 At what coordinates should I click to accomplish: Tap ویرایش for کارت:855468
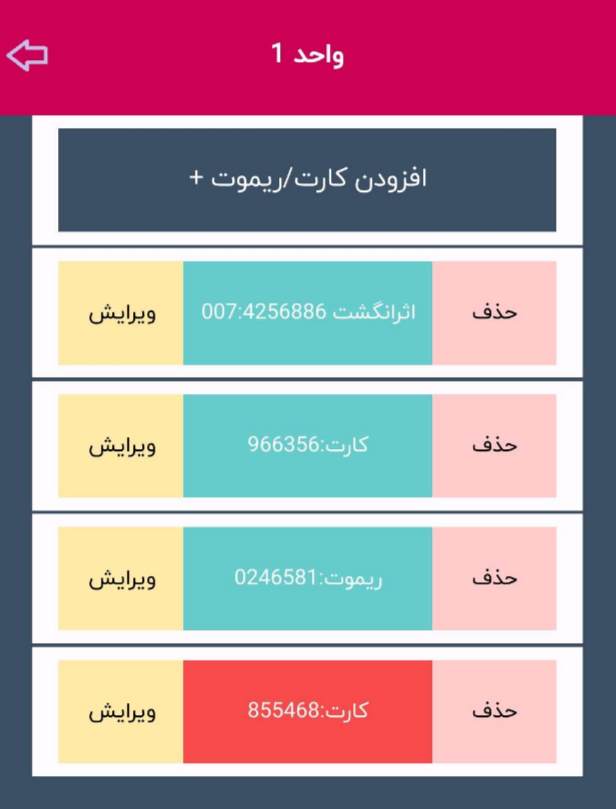point(120,711)
